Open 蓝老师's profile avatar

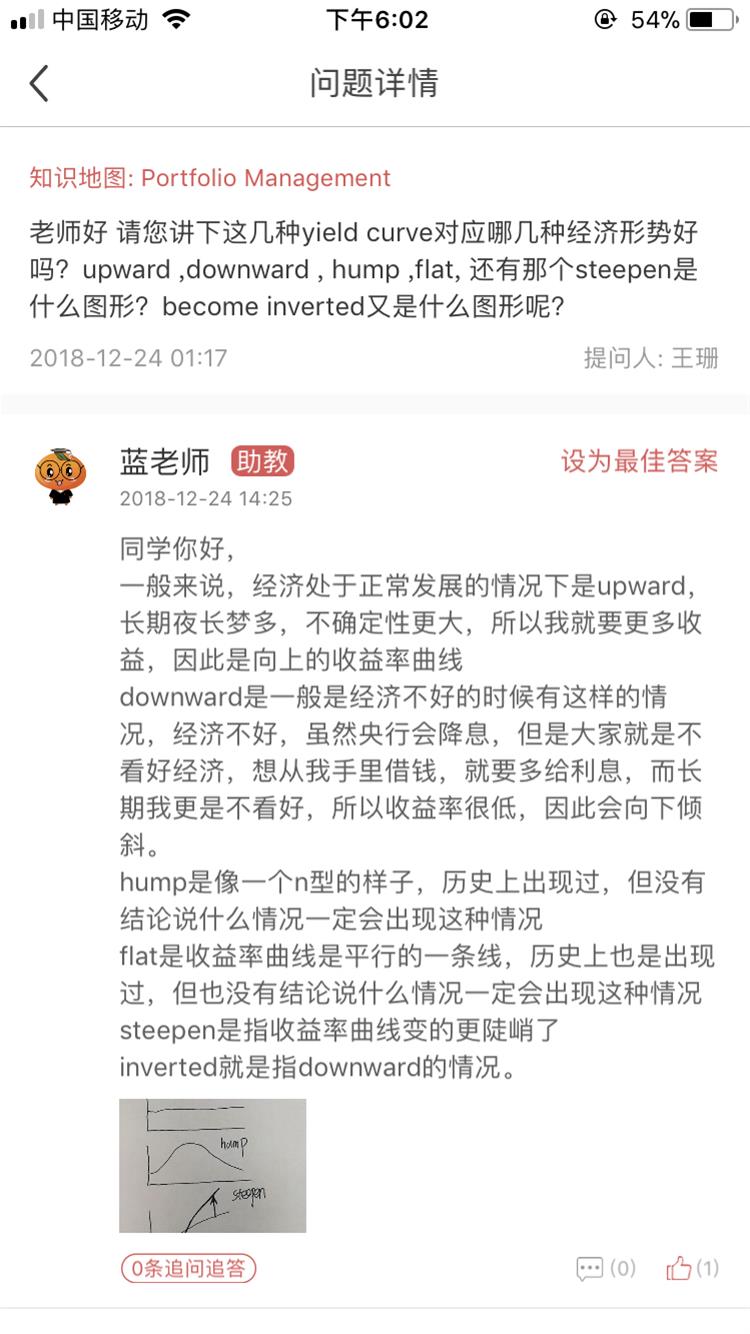(62, 474)
